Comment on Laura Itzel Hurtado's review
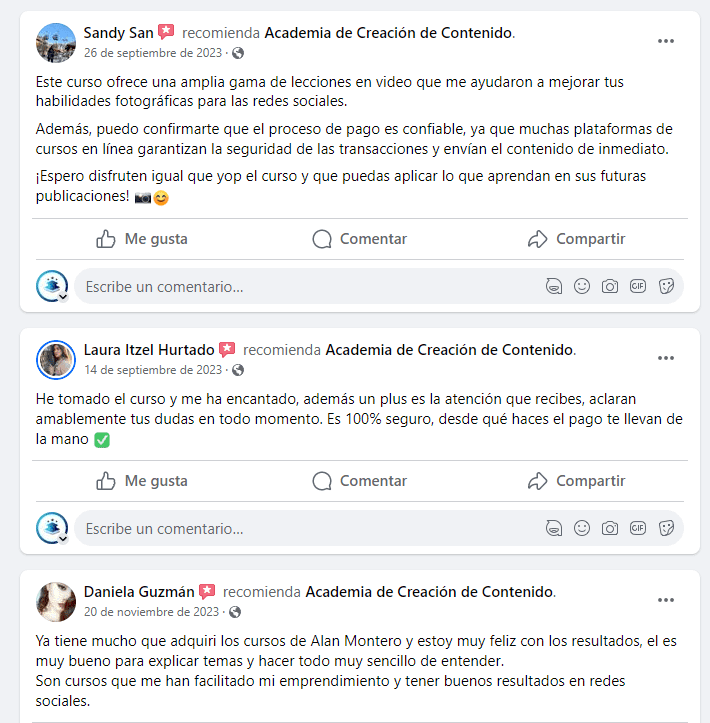 point(360,481)
